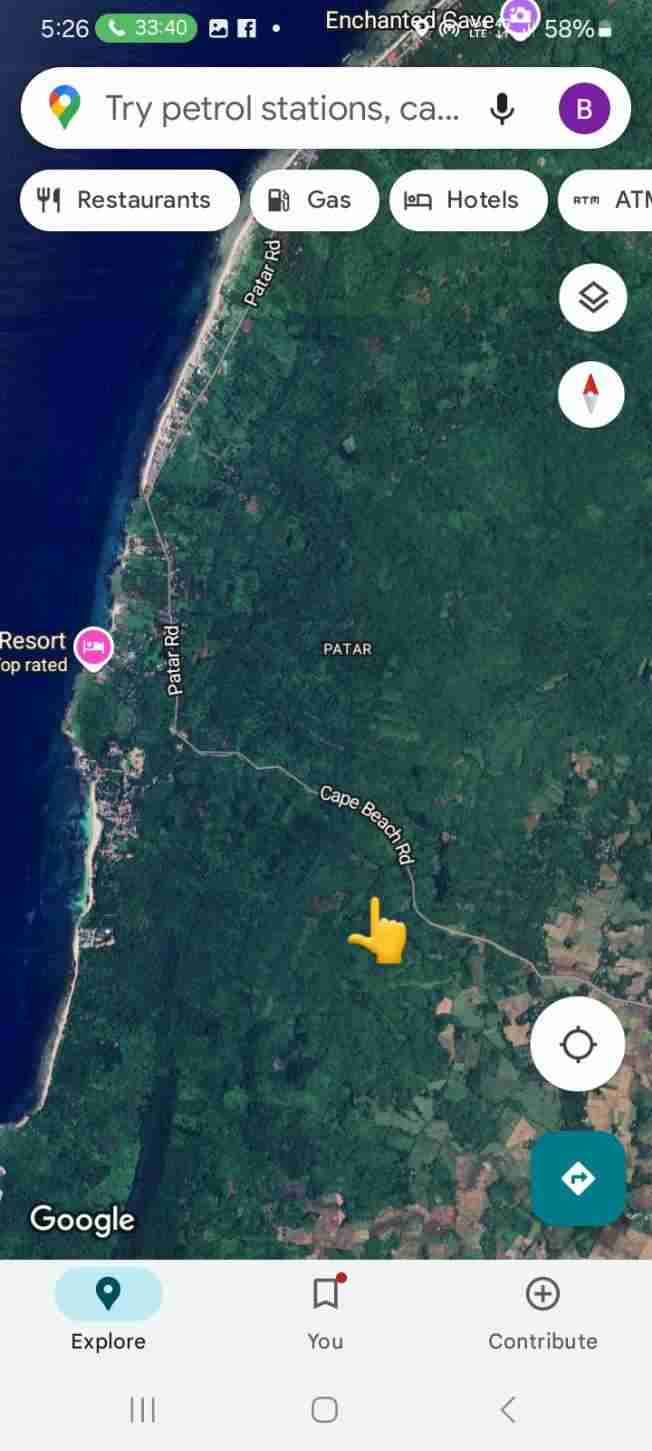Go back with system back button
This screenshot has height=1451, width=652.
click(508, 1410)
